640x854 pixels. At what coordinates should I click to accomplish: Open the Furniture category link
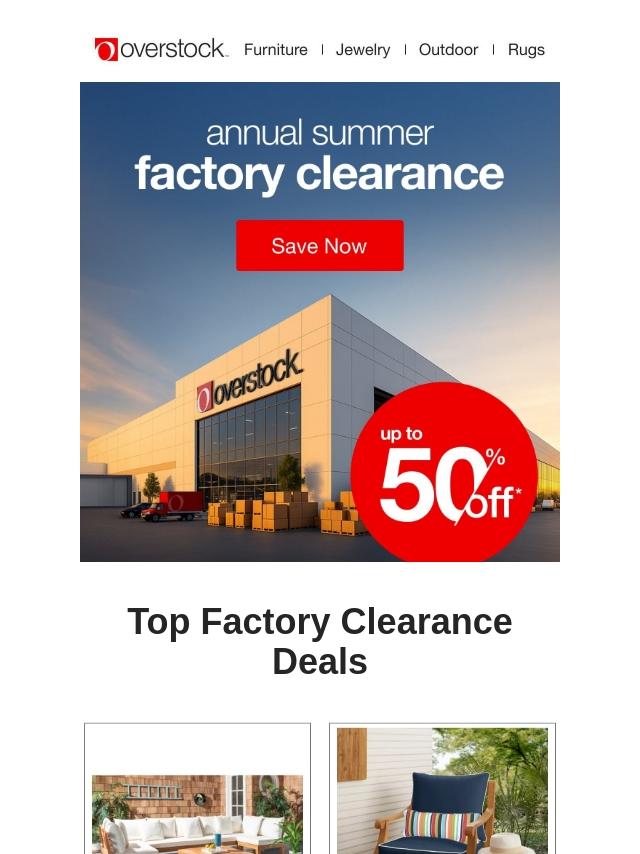click(x=275, y=49)
